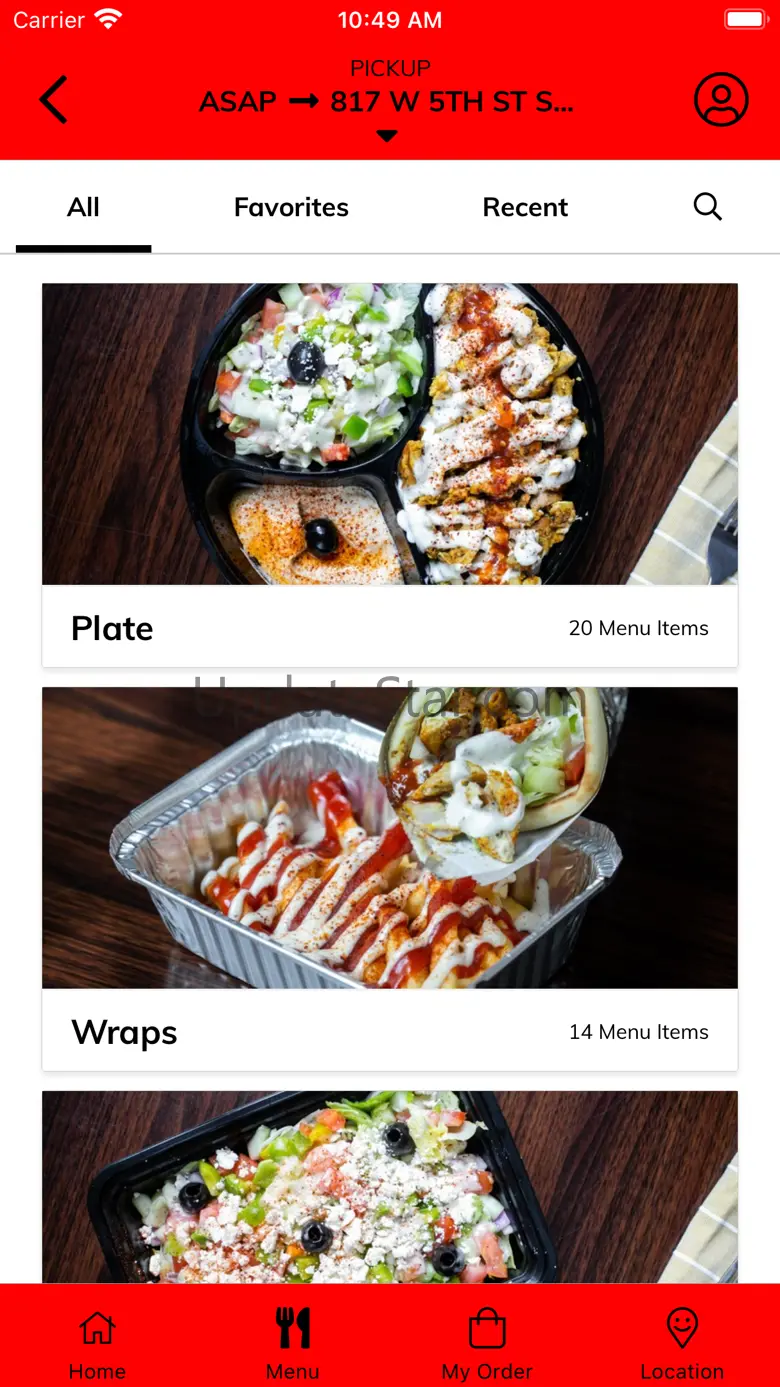
Task: Go to the Home tab
Action: click(x=97, y=1343)
